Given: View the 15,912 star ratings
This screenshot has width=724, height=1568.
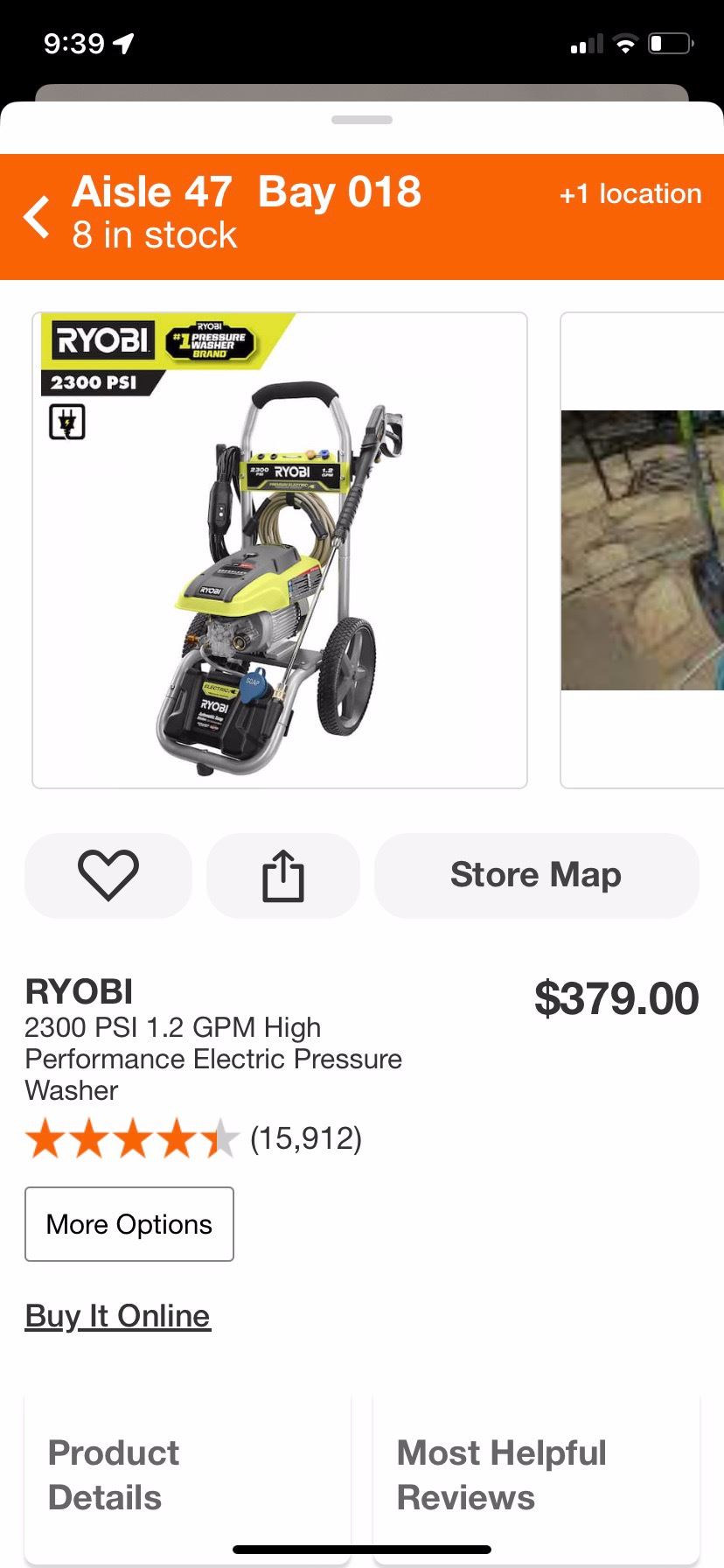Looking at the screenshot, I should pyautogui.click(x=193, y=1138).
